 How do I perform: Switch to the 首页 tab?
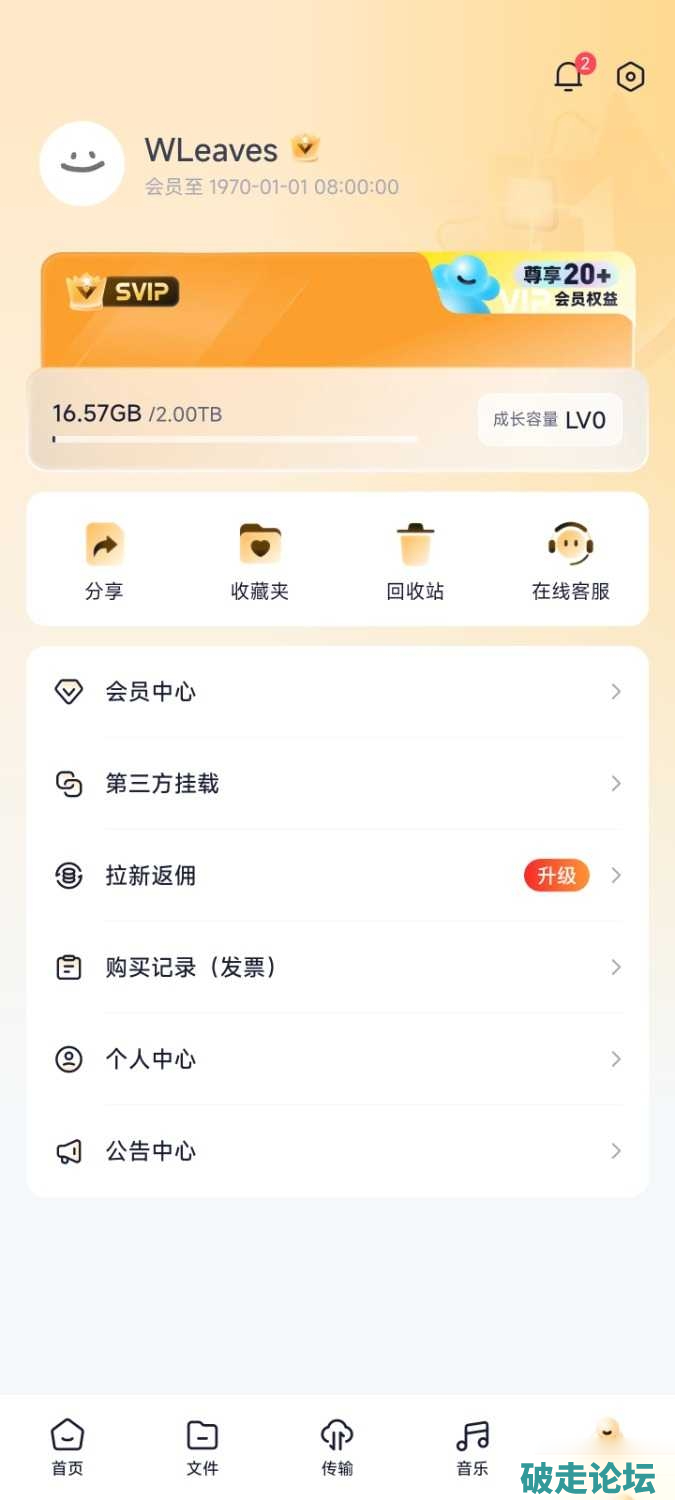67,1448
